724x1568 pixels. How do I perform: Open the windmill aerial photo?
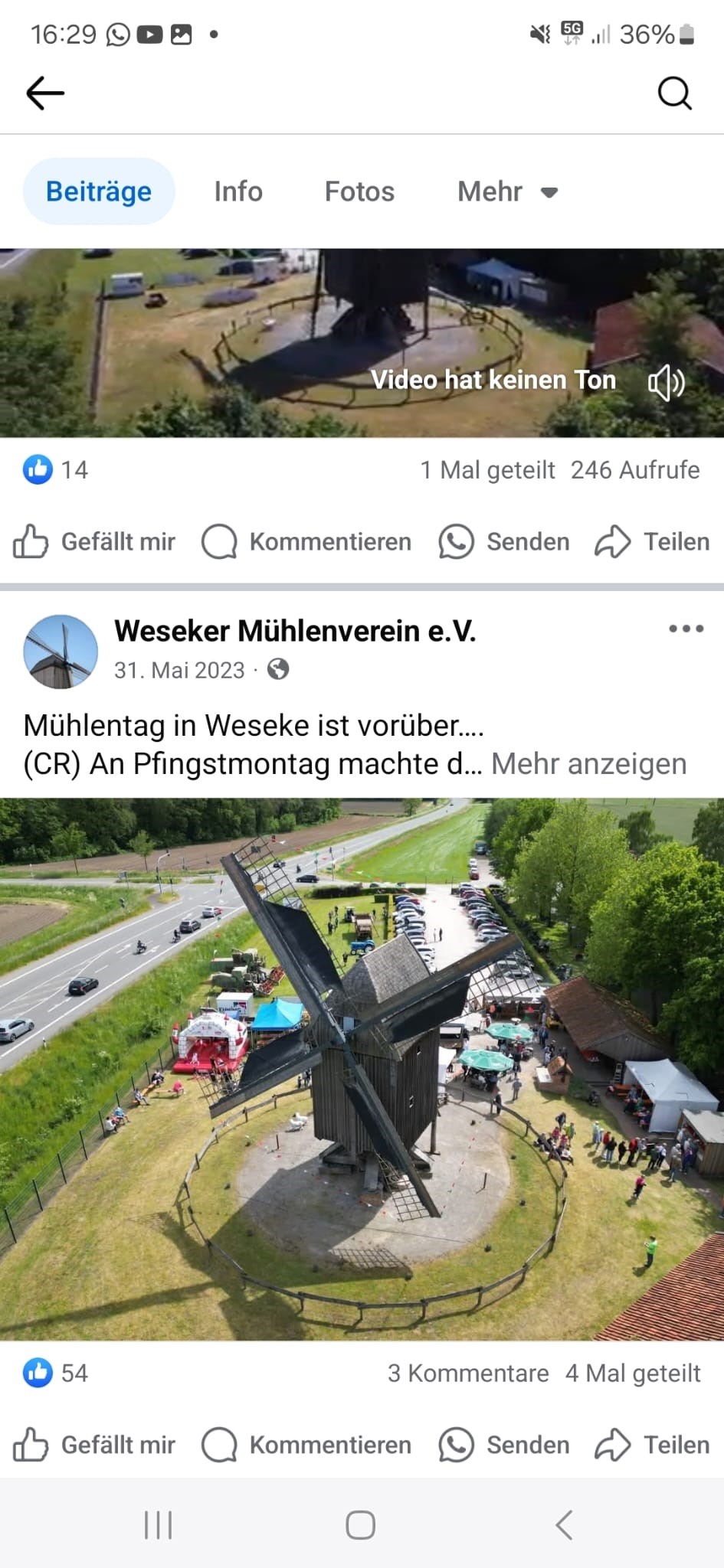tap(362, 1069)
